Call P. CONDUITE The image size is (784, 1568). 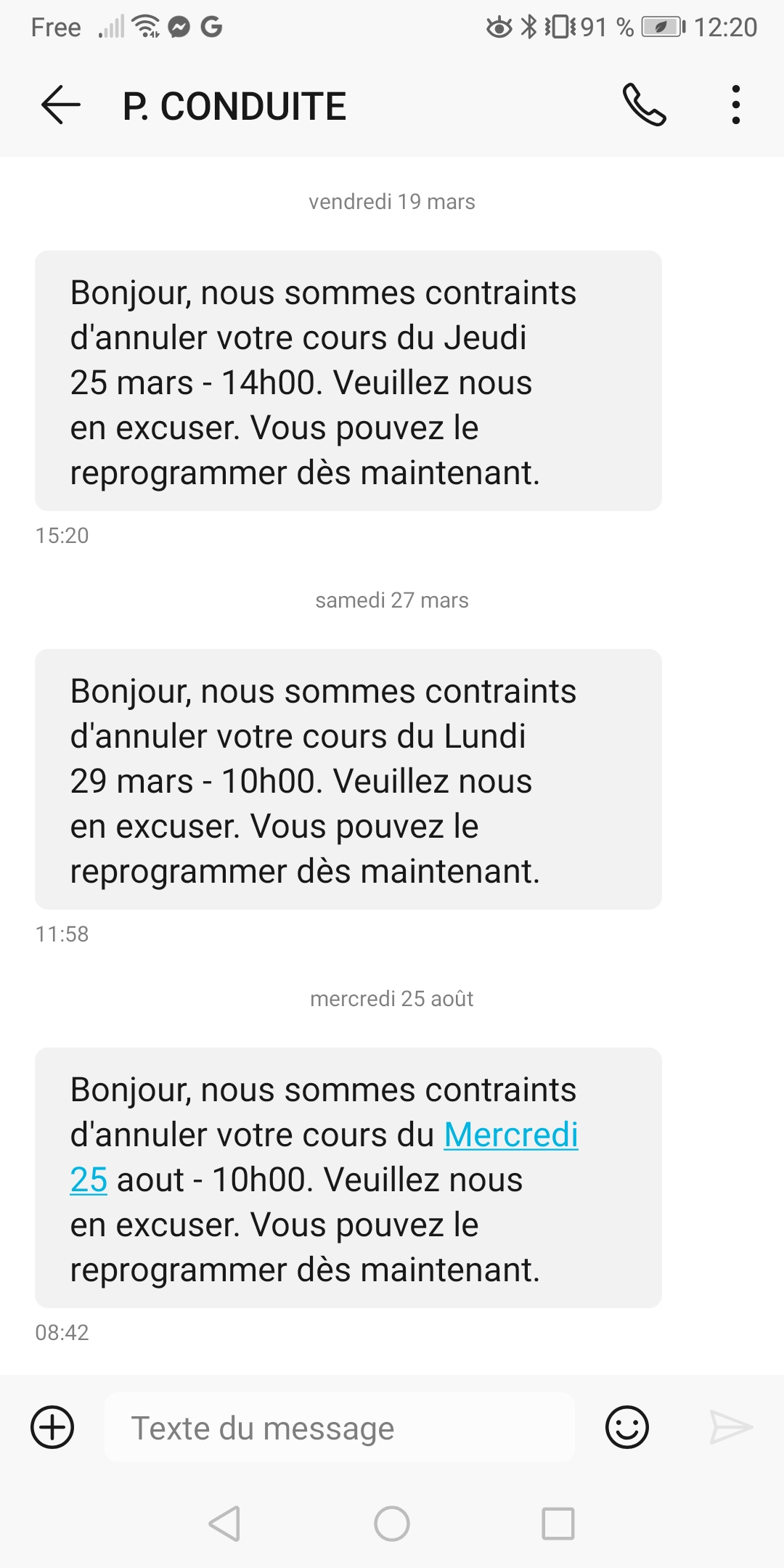click(644, 105)
